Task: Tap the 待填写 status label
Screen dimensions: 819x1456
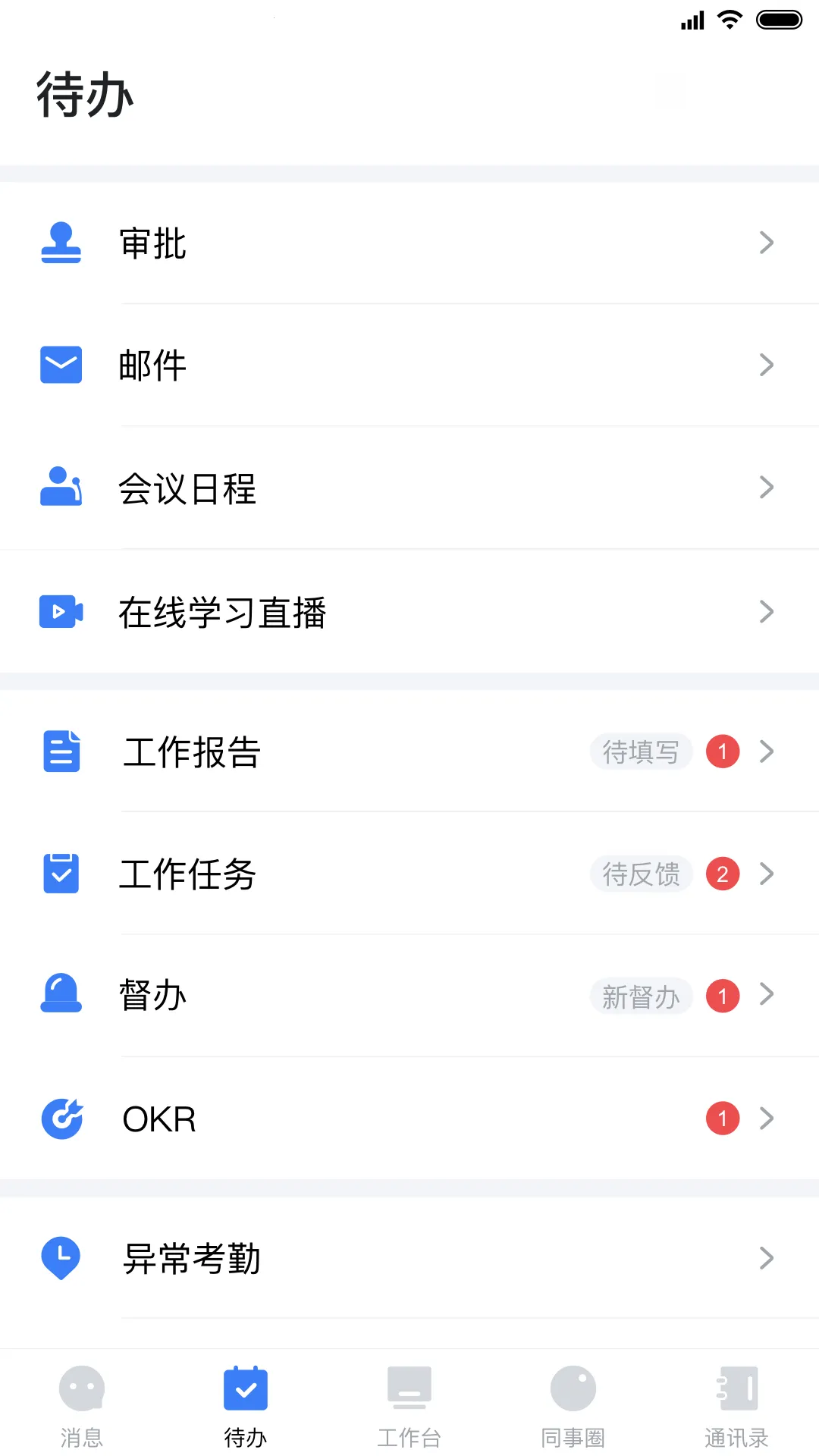Action: tap(641, 752)
